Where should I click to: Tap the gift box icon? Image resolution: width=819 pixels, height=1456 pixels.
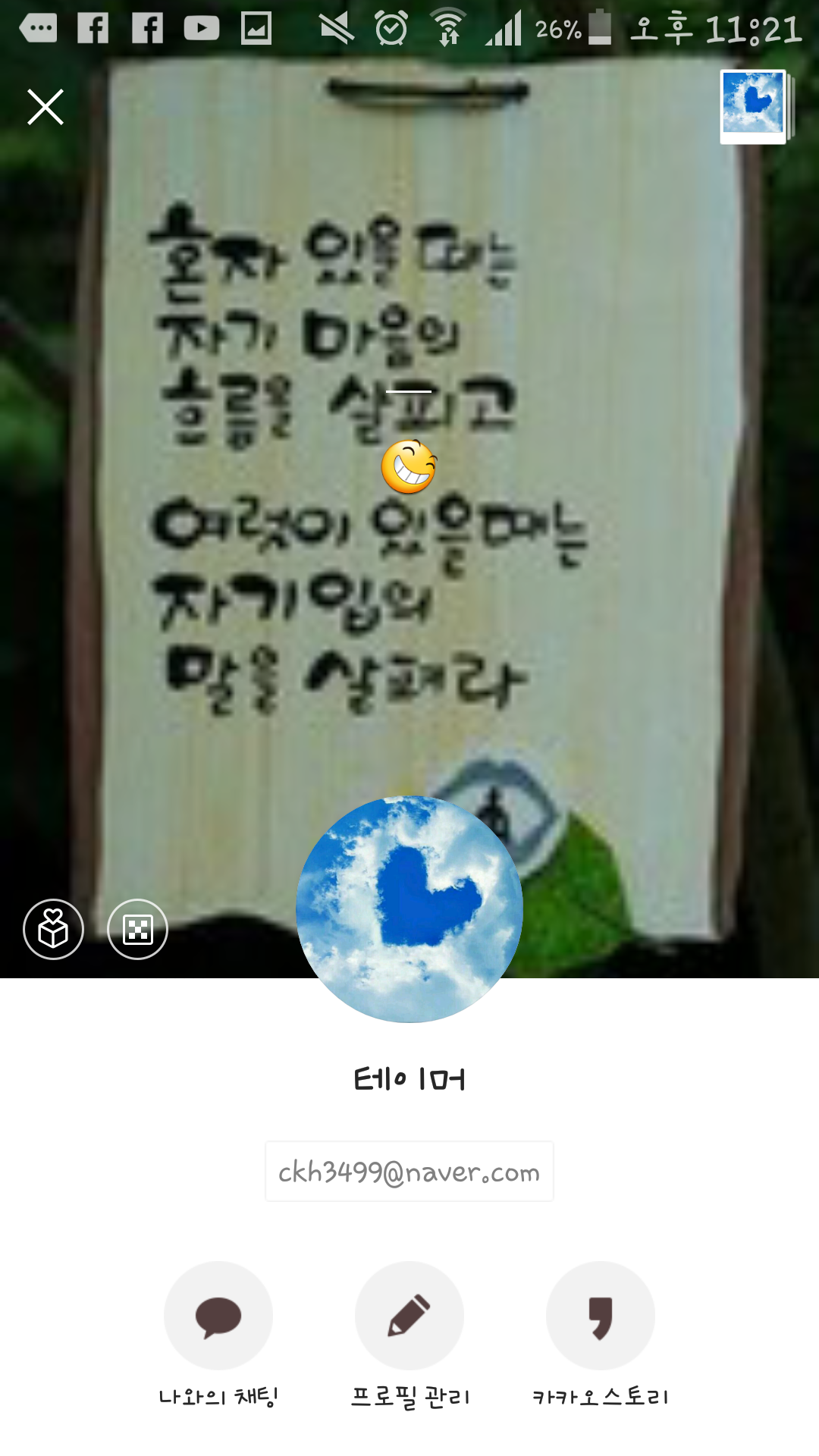(53, 929)
